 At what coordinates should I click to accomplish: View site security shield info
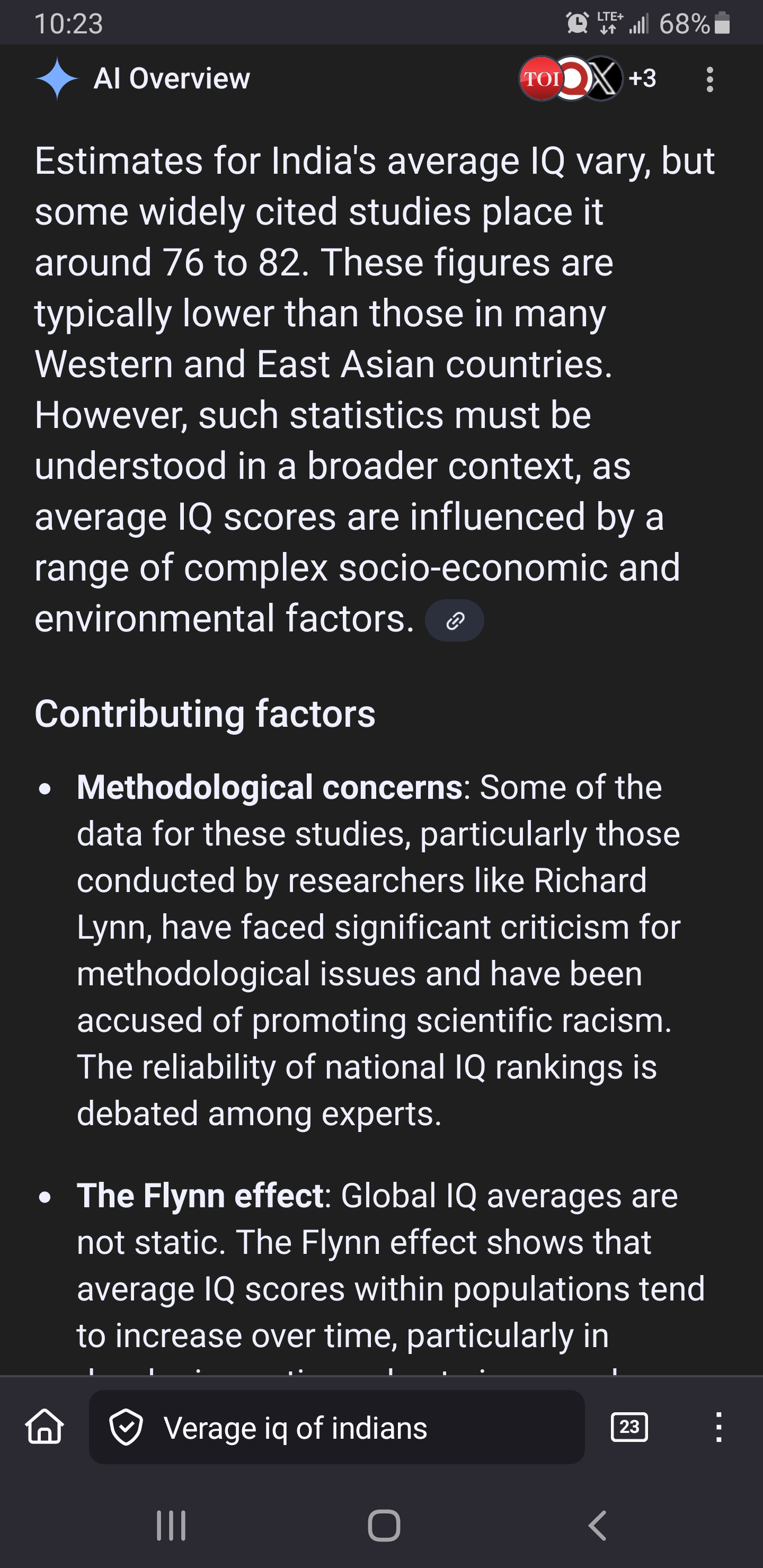click(x=126, y=1427)
